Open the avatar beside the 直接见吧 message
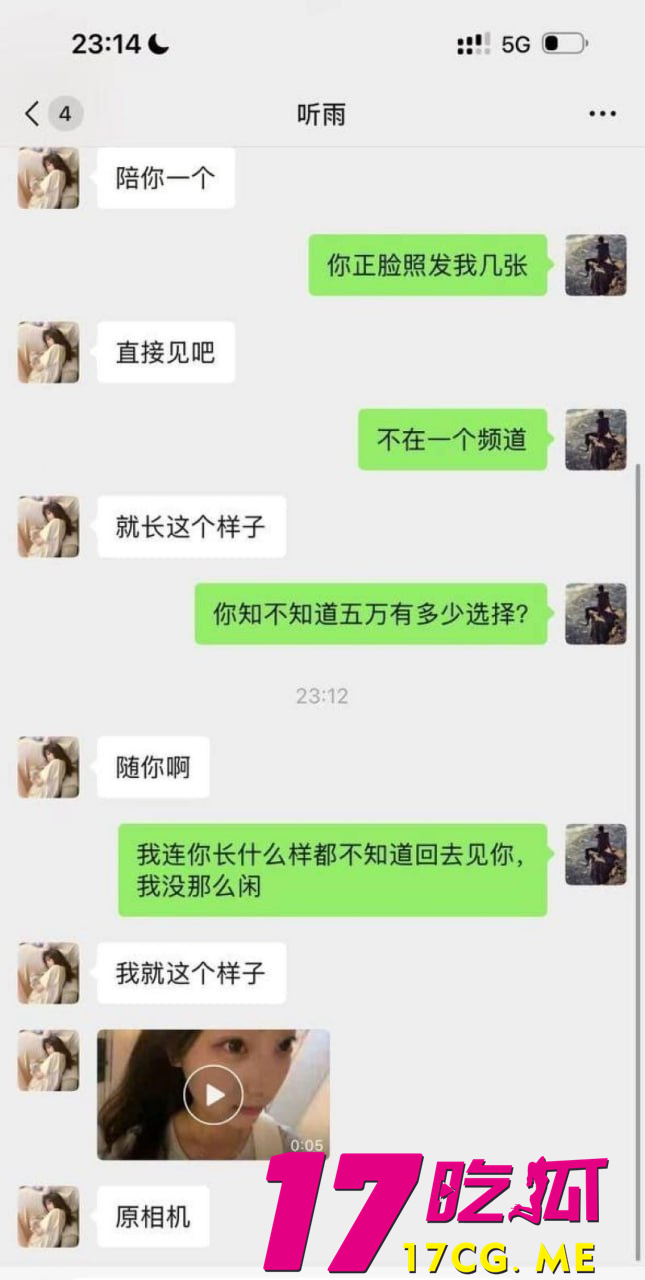Viewport: 645px width, 1280px height. pos(48,352)
